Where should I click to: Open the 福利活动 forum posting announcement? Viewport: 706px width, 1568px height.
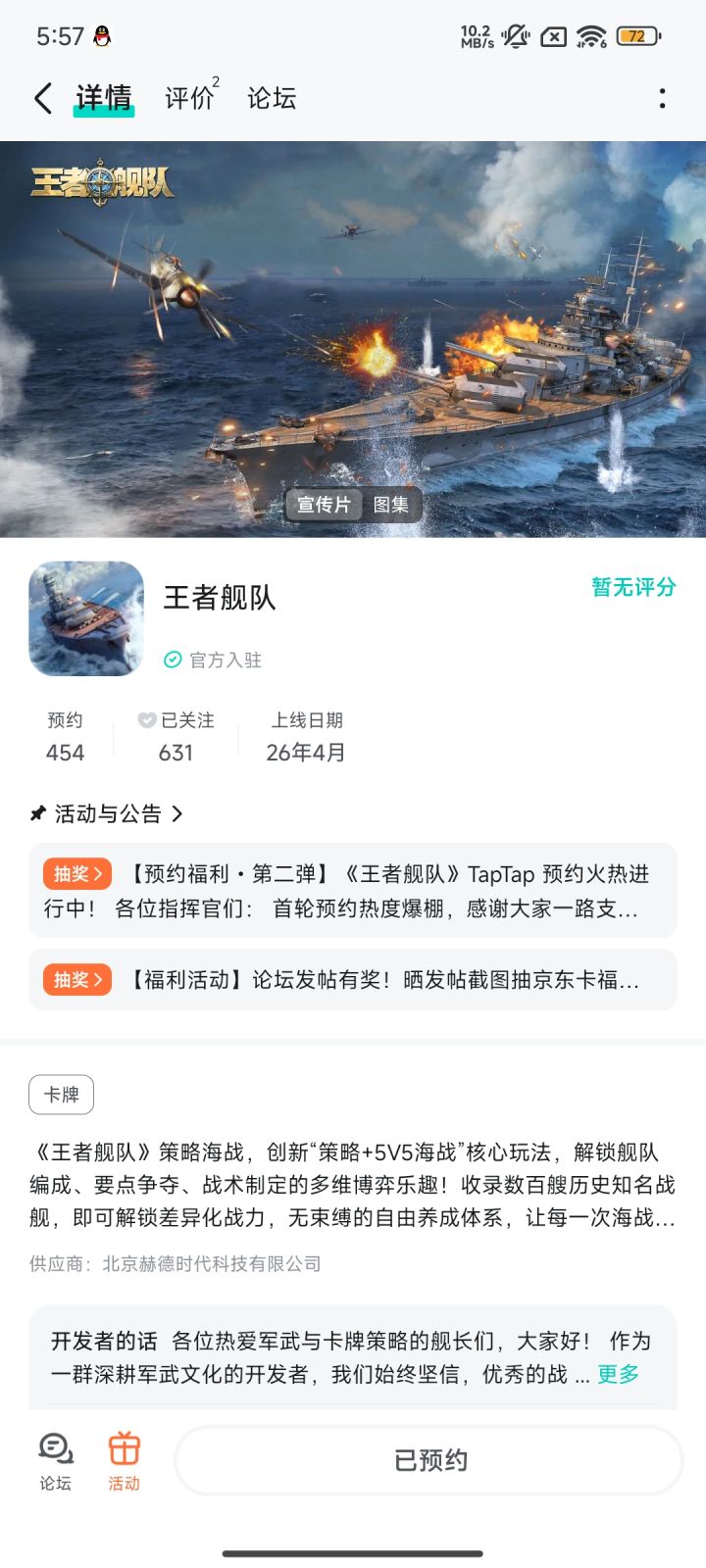tap(353, 979)
